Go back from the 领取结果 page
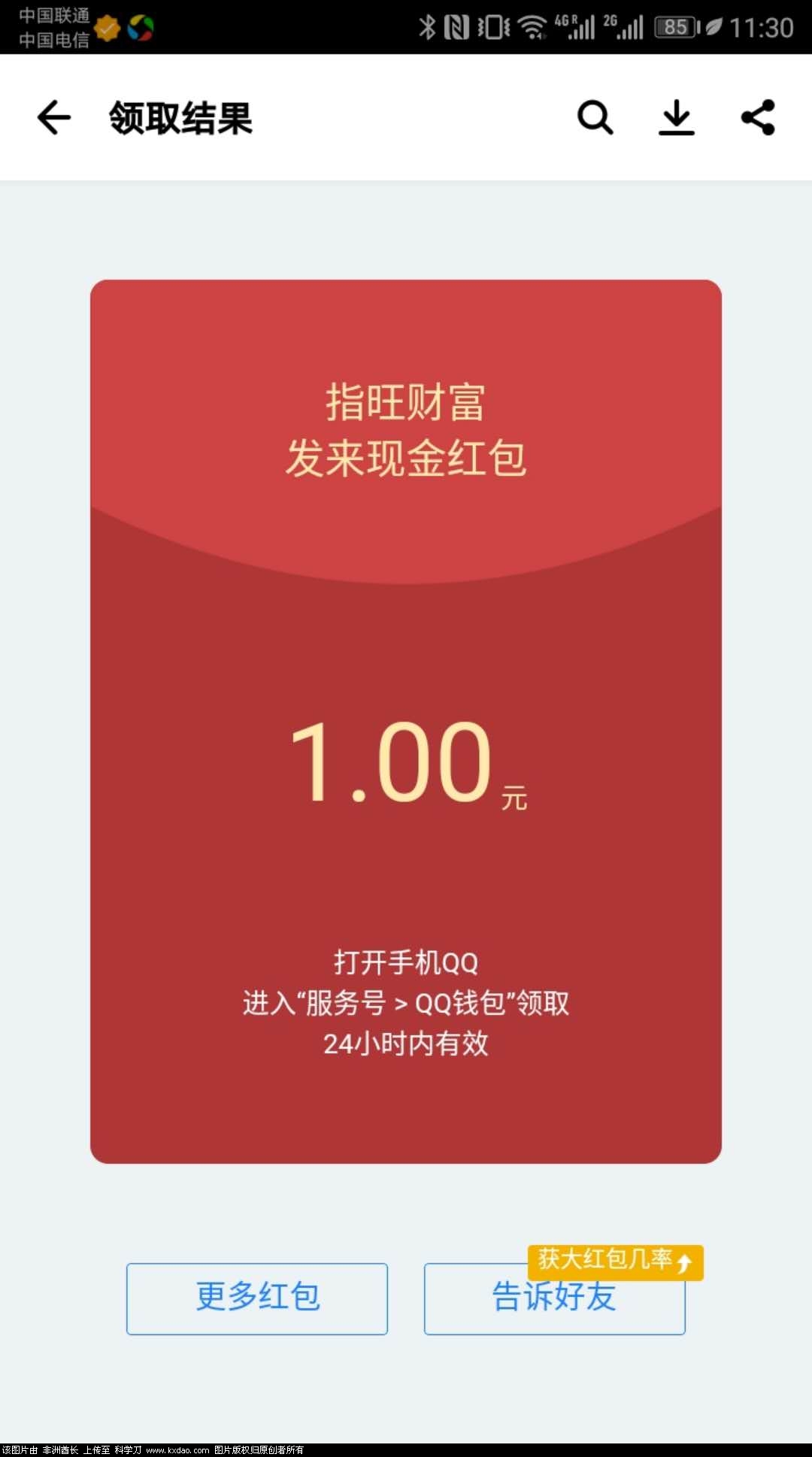The height and width of the screenshot is (1457, 812). [x=54, y=118]
